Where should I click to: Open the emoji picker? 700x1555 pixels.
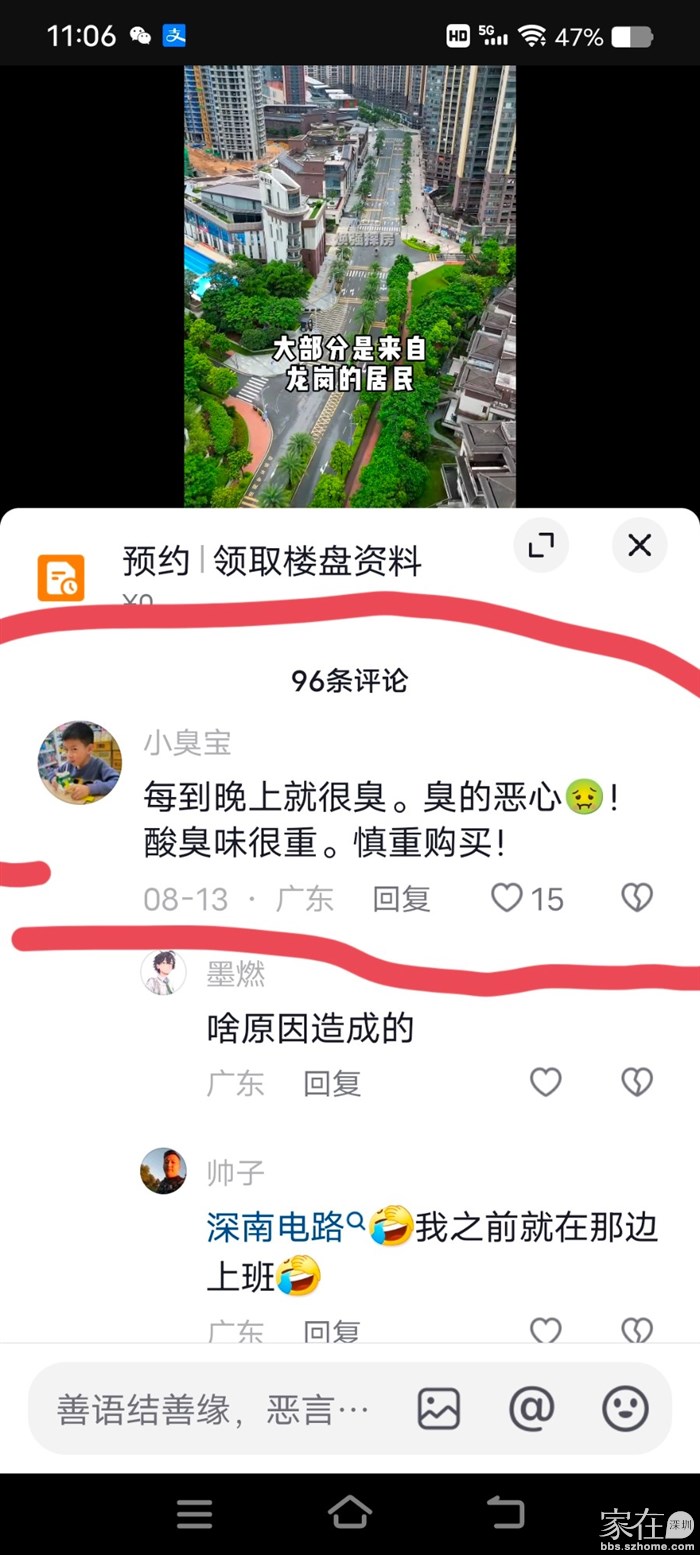(625, 1410)
